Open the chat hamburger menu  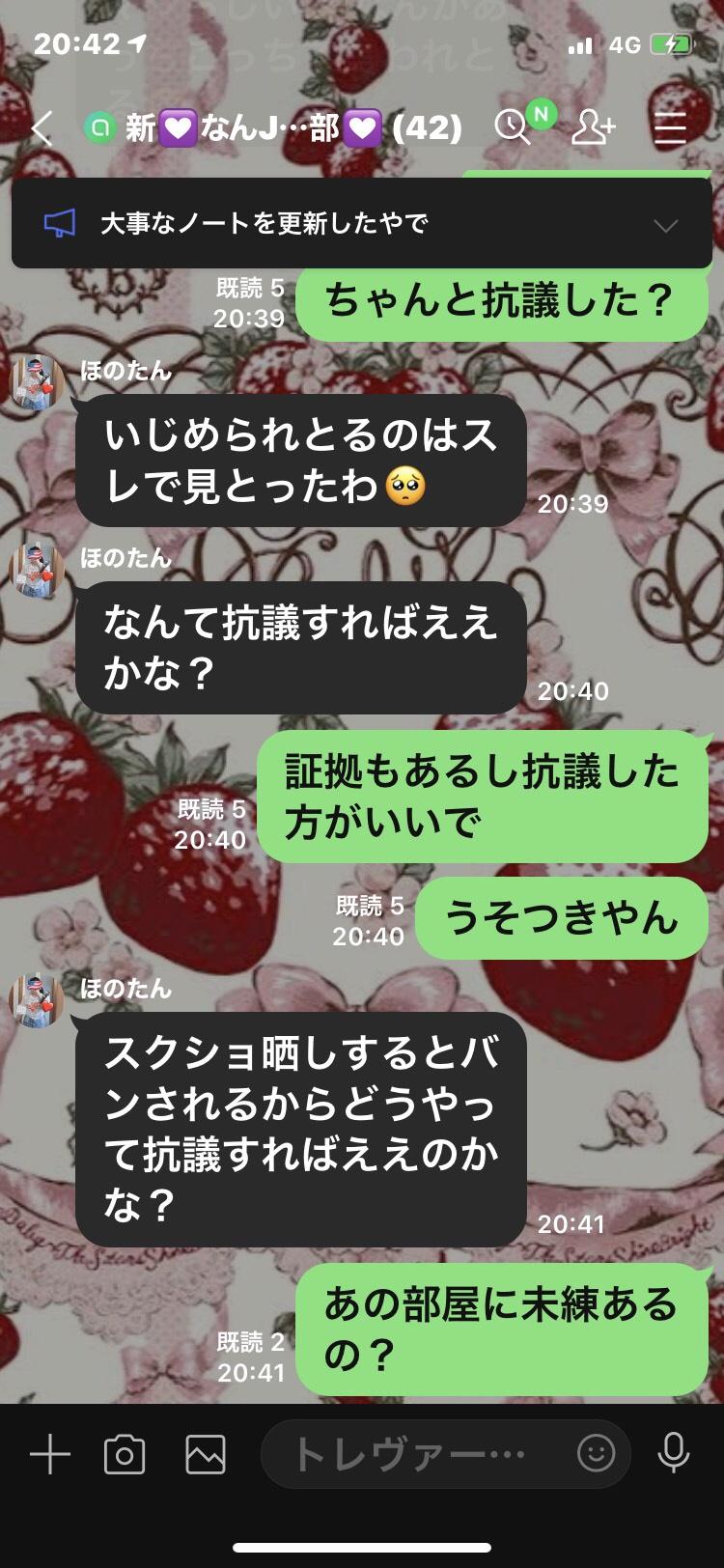pos(670,126)
